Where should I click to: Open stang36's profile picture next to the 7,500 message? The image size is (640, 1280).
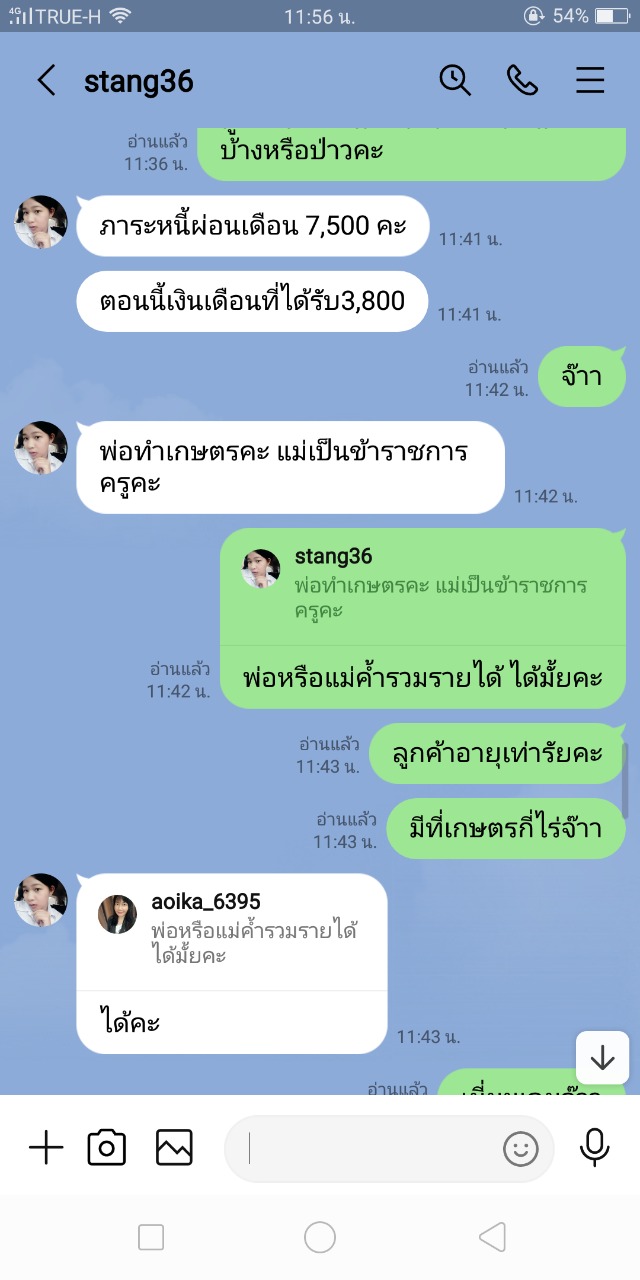(x=41, y=222)
